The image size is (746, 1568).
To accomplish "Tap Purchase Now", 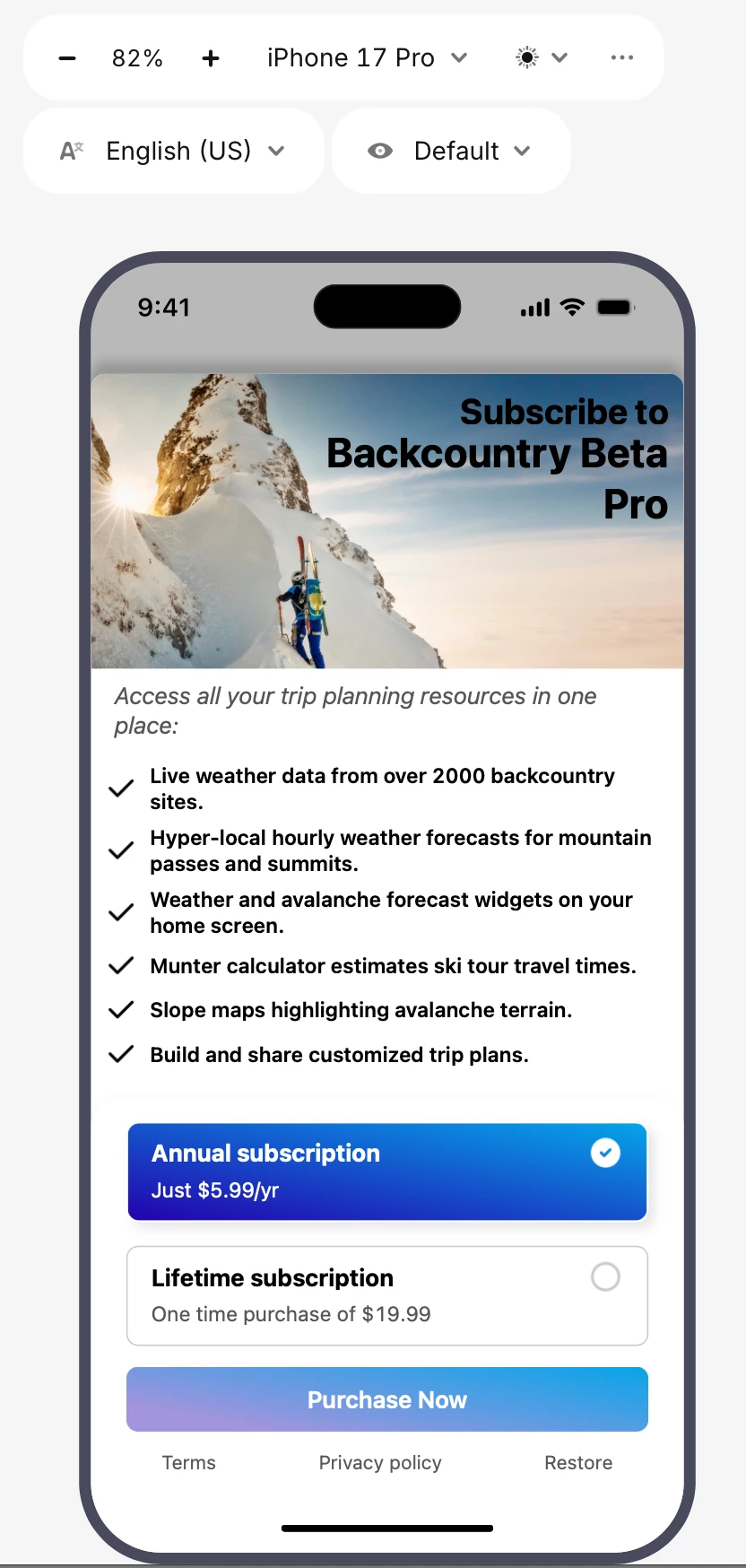I will (x=386, y=1399).
